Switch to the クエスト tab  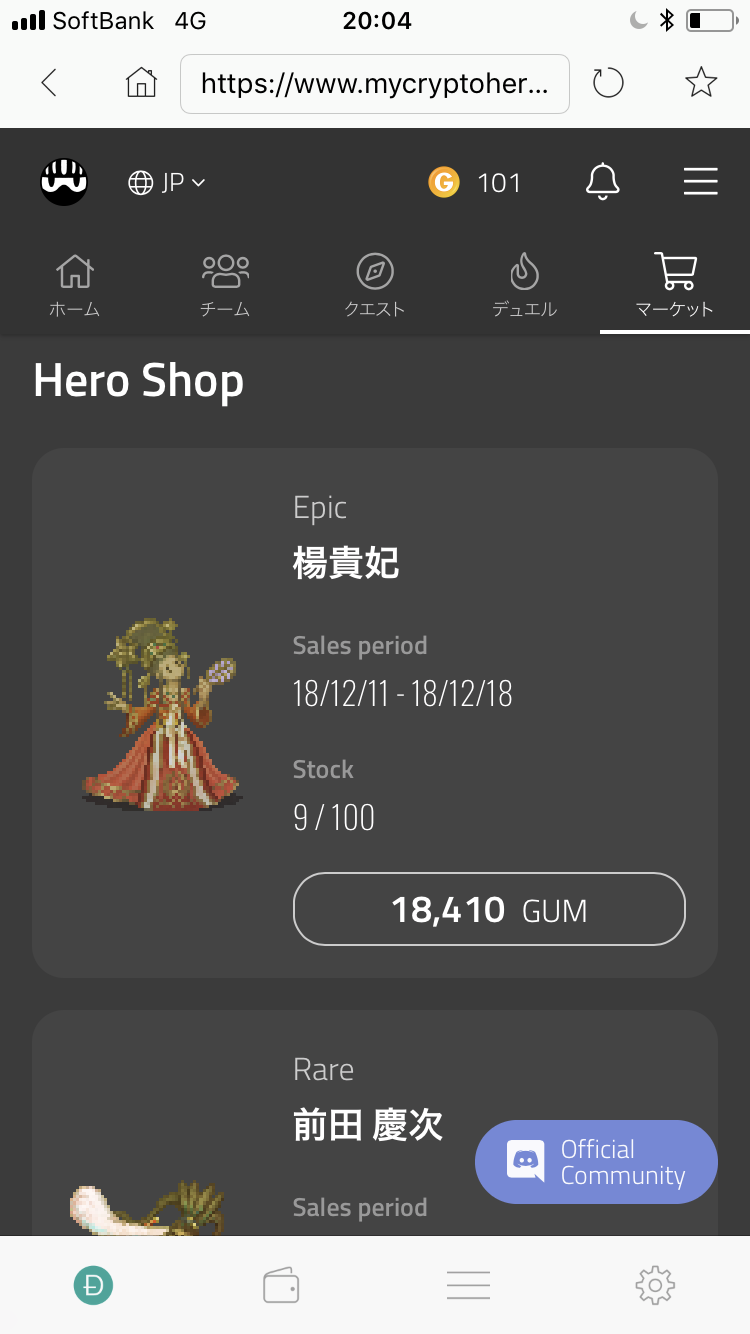[x=375, y=285]
